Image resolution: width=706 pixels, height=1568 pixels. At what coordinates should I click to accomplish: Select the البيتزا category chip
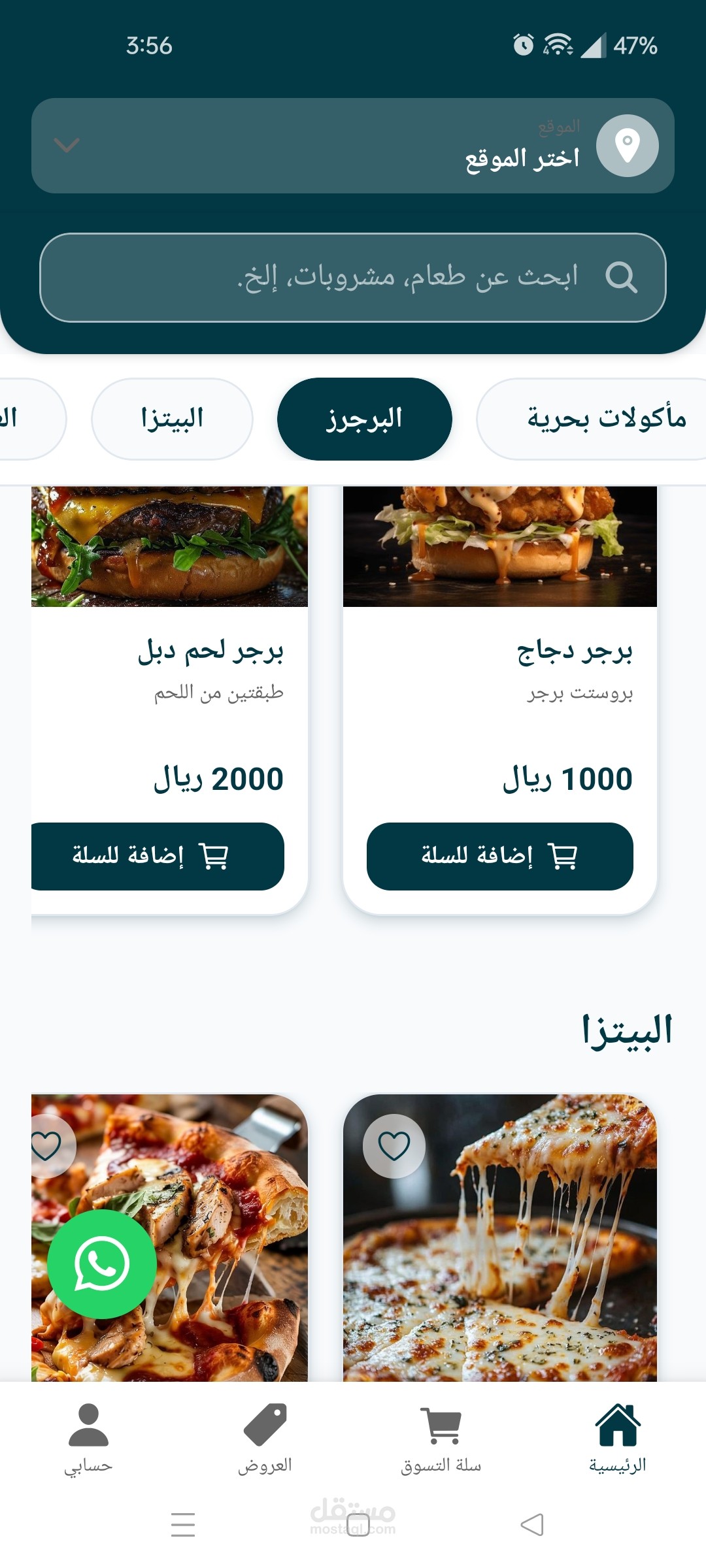[172, 419]
